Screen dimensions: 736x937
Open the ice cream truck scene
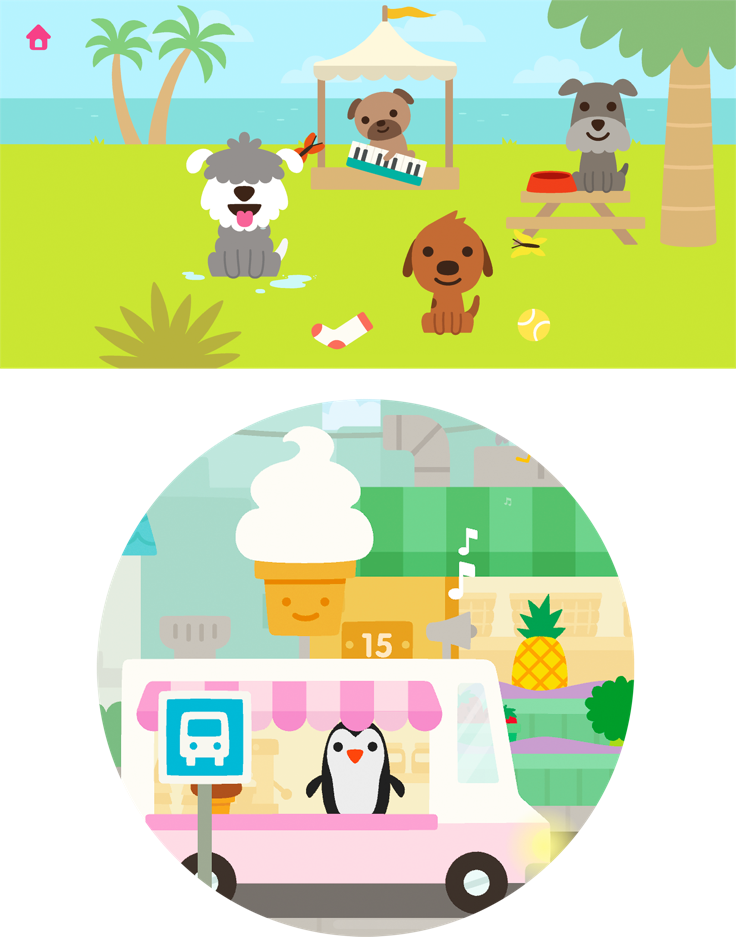pos(366,667)
